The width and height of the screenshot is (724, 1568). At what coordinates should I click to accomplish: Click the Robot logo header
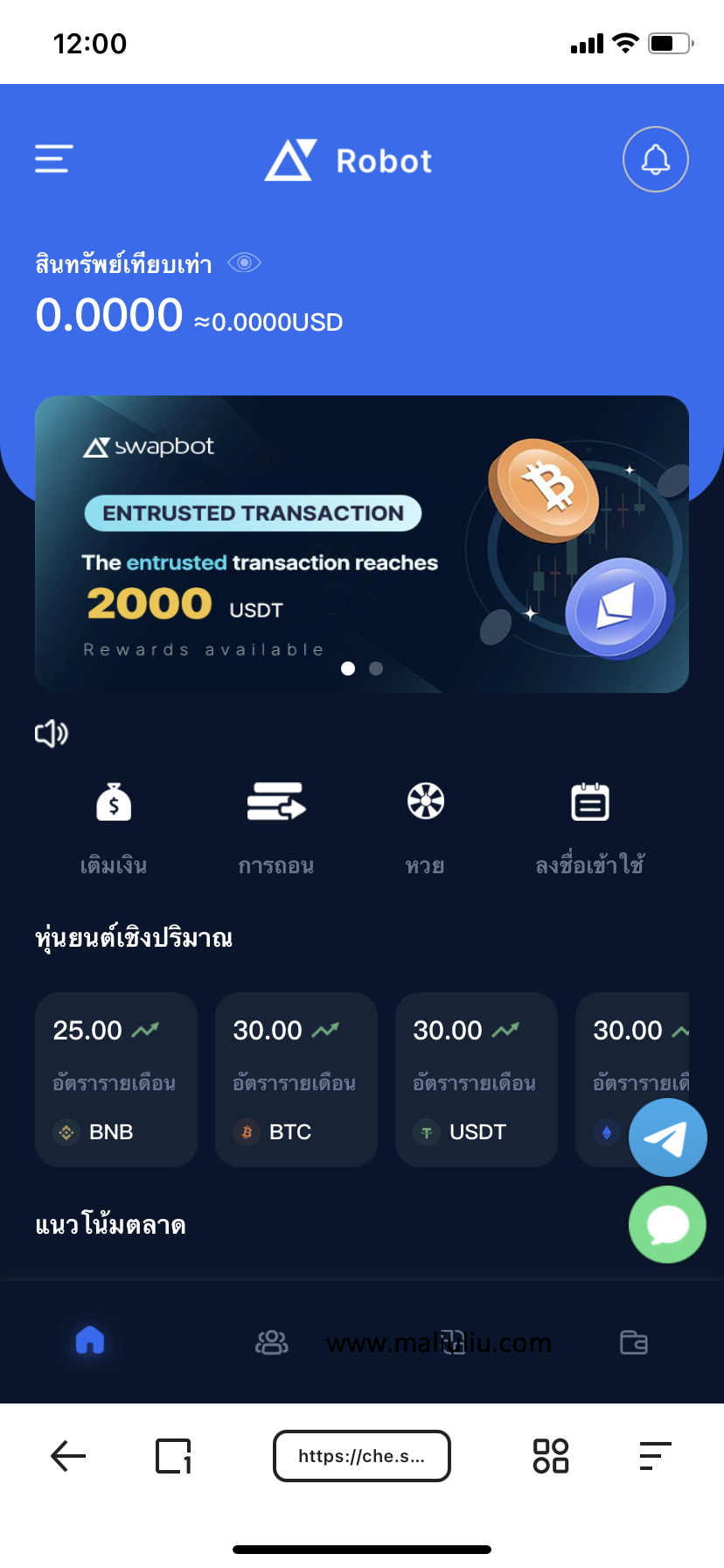(346, 160)
